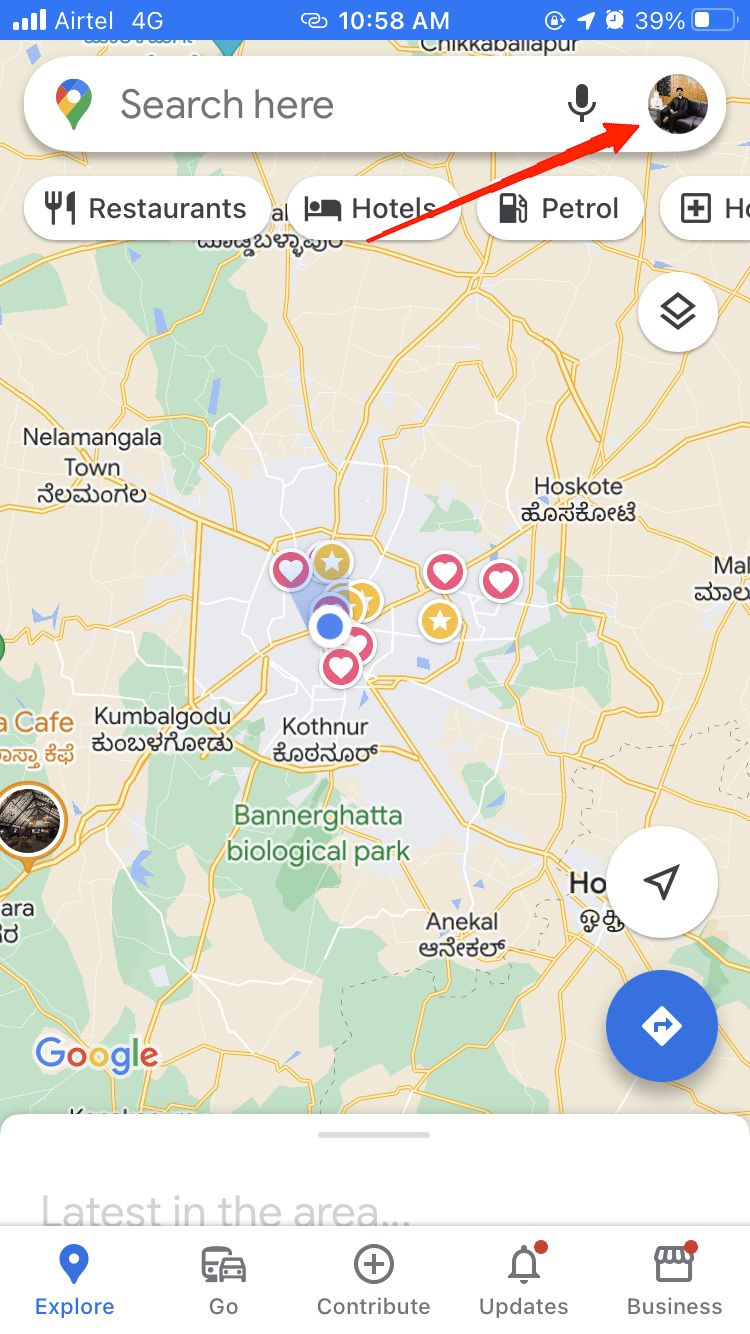
Task: Filter the map by Hotels
Action: point(374,208)
